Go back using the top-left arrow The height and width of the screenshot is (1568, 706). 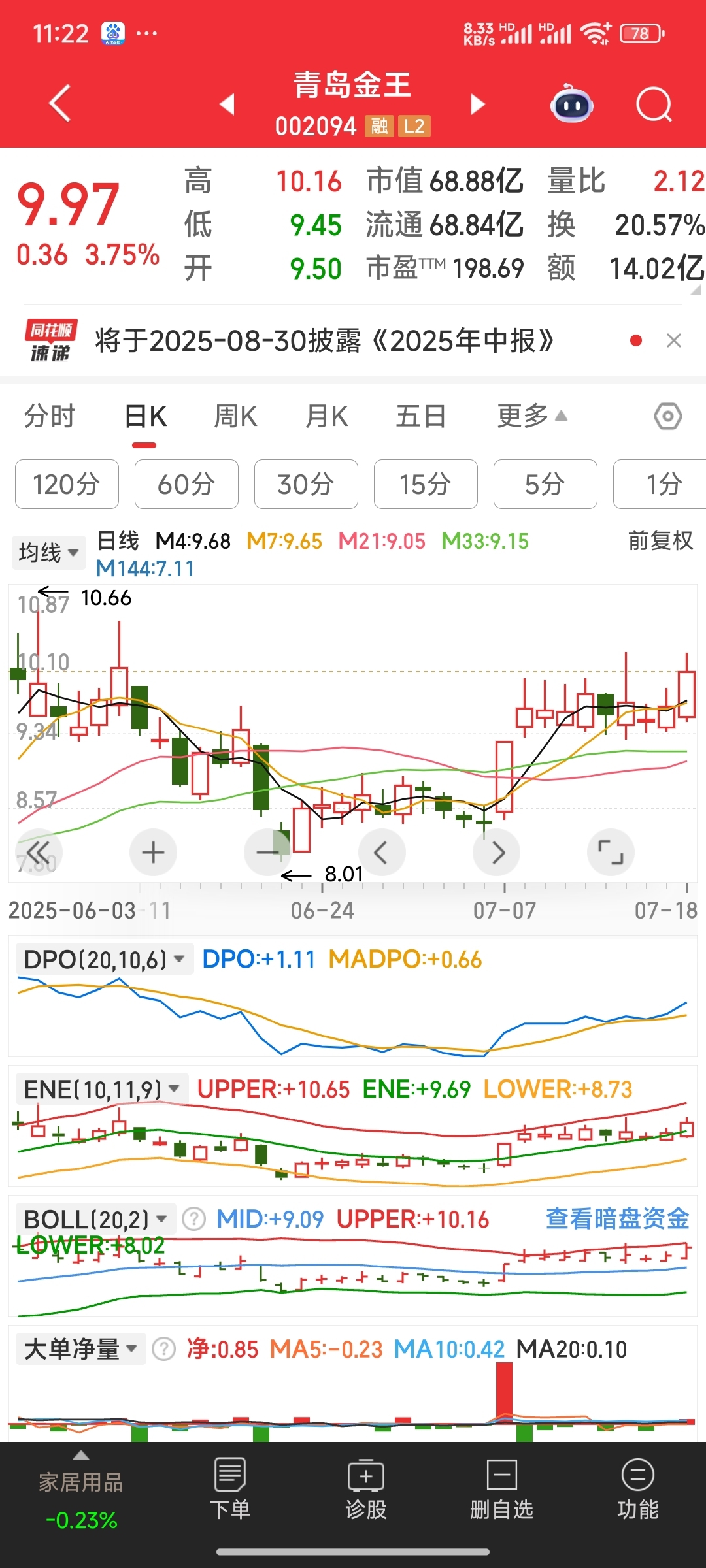pyautogui.click(x=60, y=104)
